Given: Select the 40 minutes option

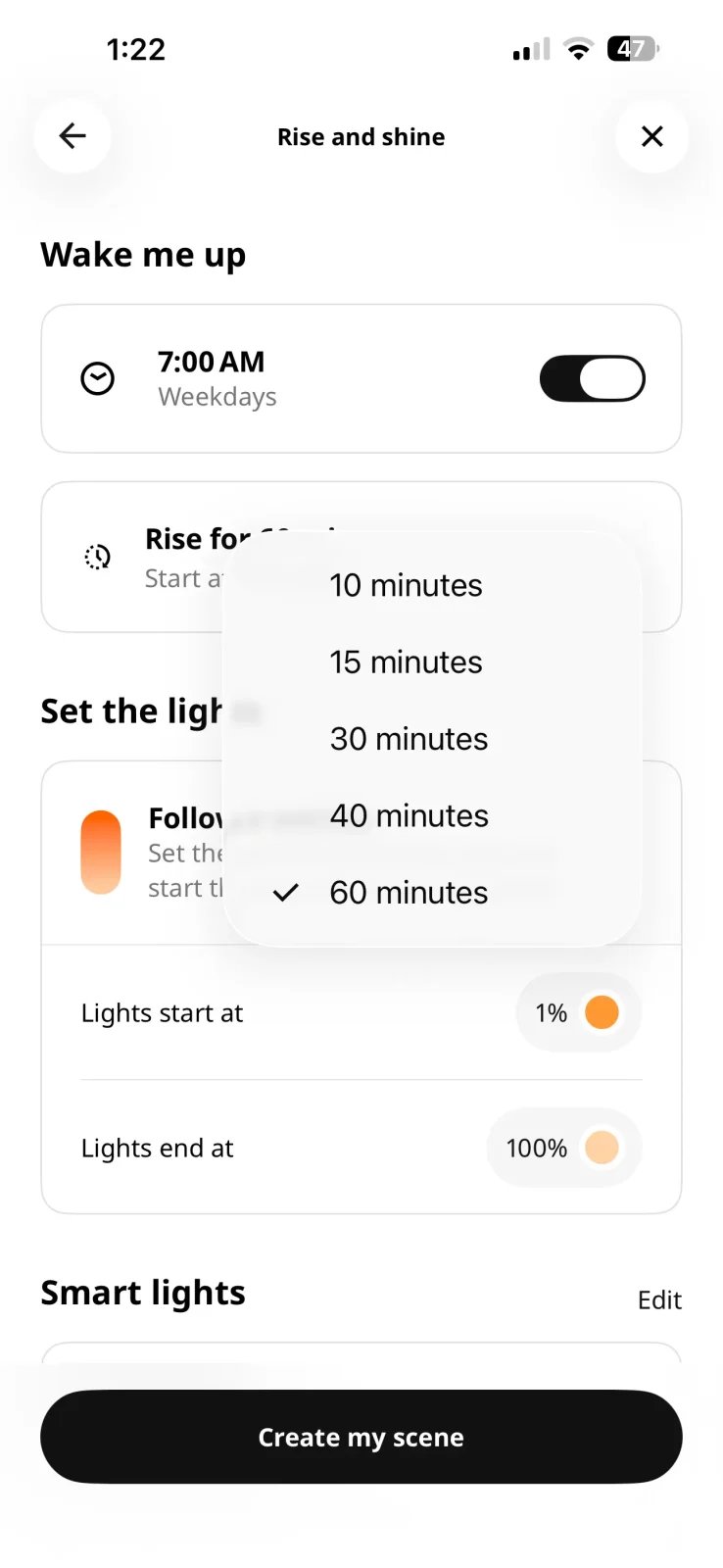Looking at the screenshot, I should coord(409,815).
